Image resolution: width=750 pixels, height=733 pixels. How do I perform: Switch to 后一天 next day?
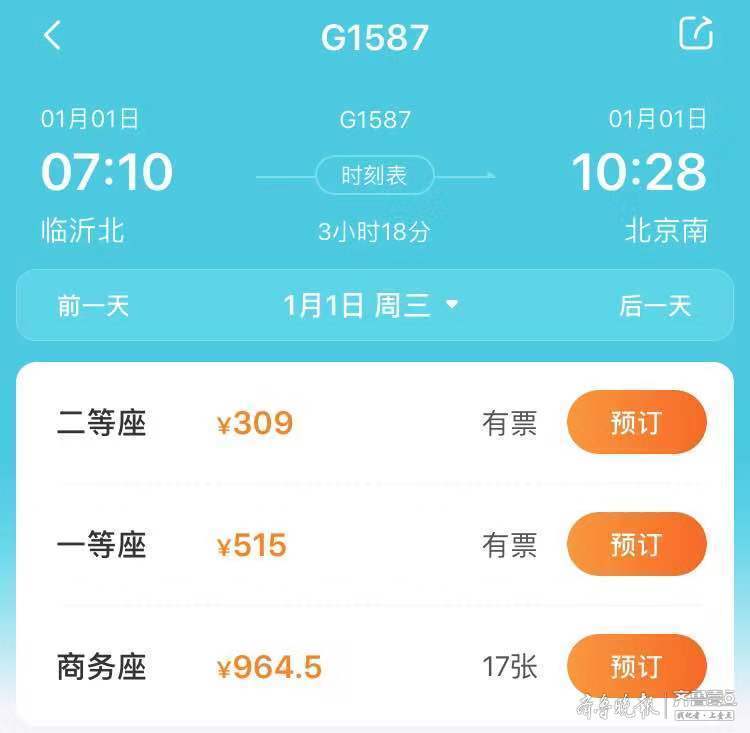pyautogui.click(x=655, y=305)
